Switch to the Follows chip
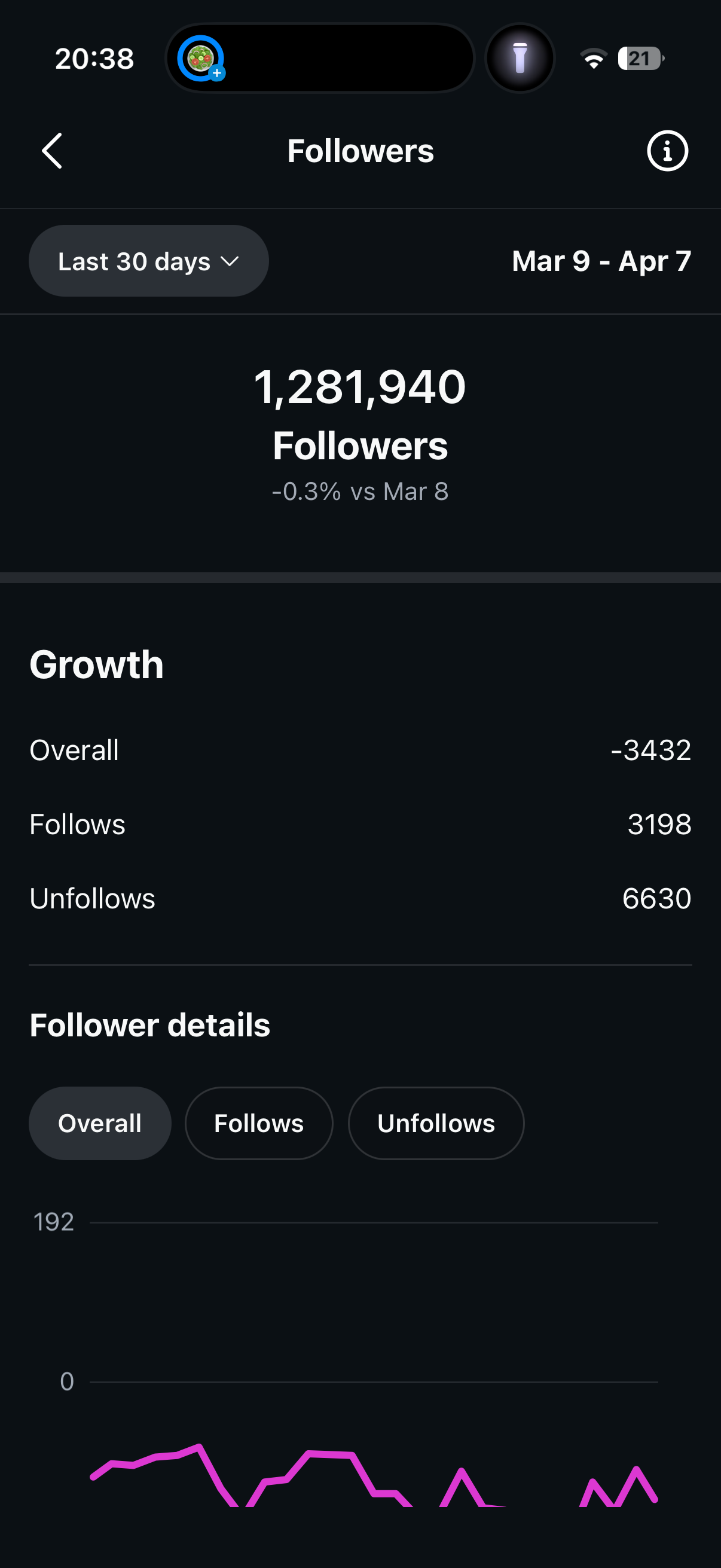Image resolution: width=721 pixels, height=1568 pixels. [259, 1123]
